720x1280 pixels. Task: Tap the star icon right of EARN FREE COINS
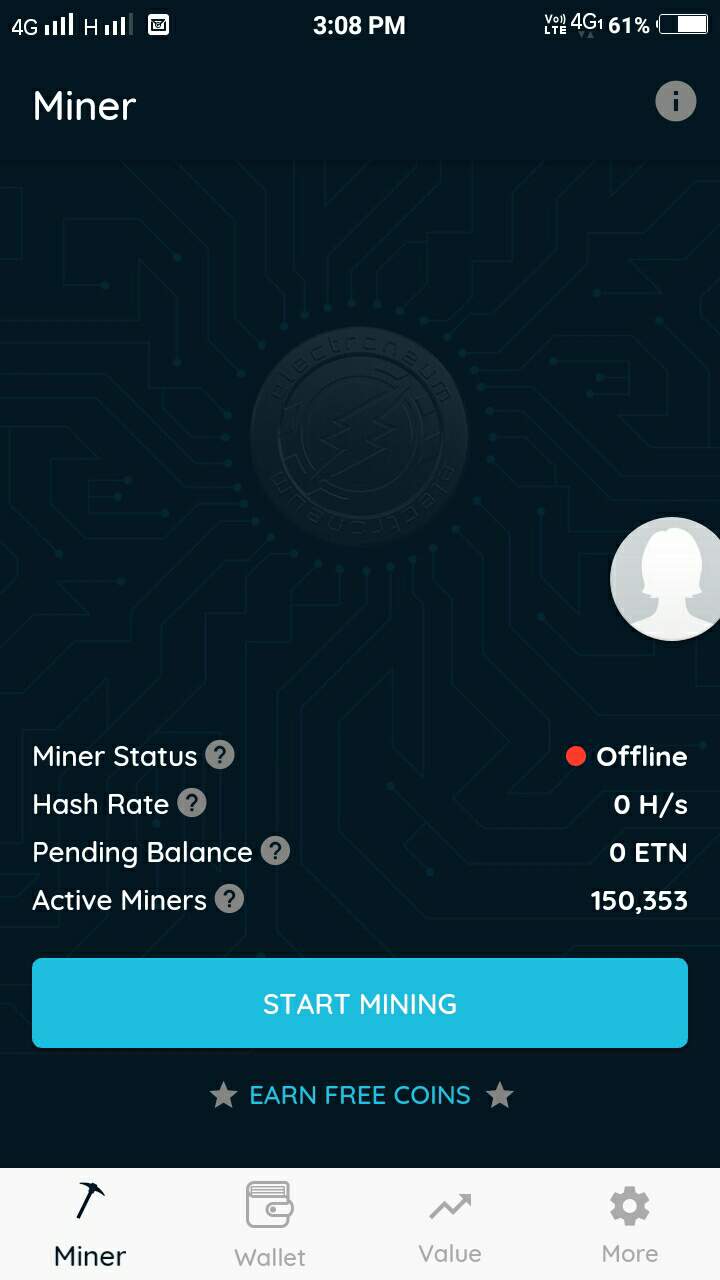pos(500,1095)
